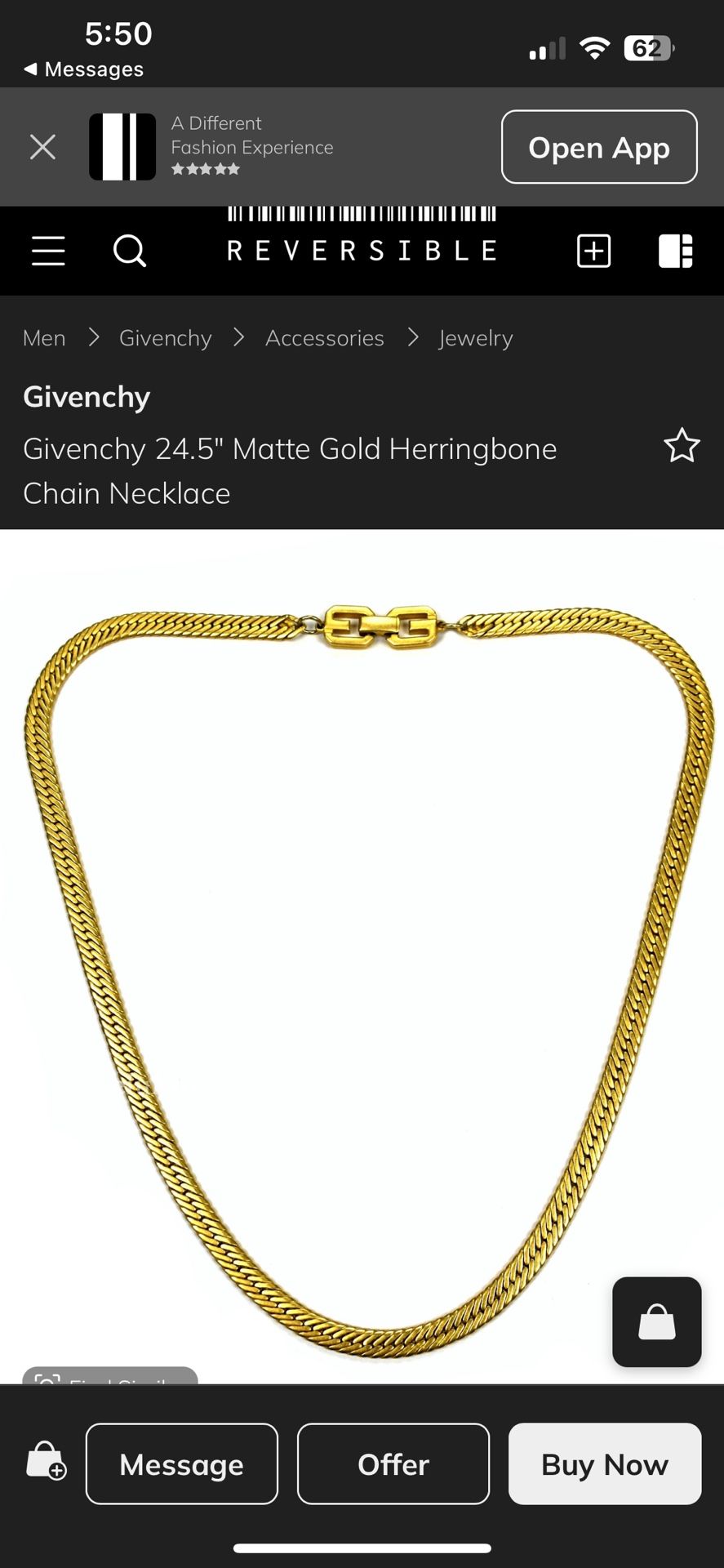Open the search icon
The image size is (724, 1568).
point(130,251)
